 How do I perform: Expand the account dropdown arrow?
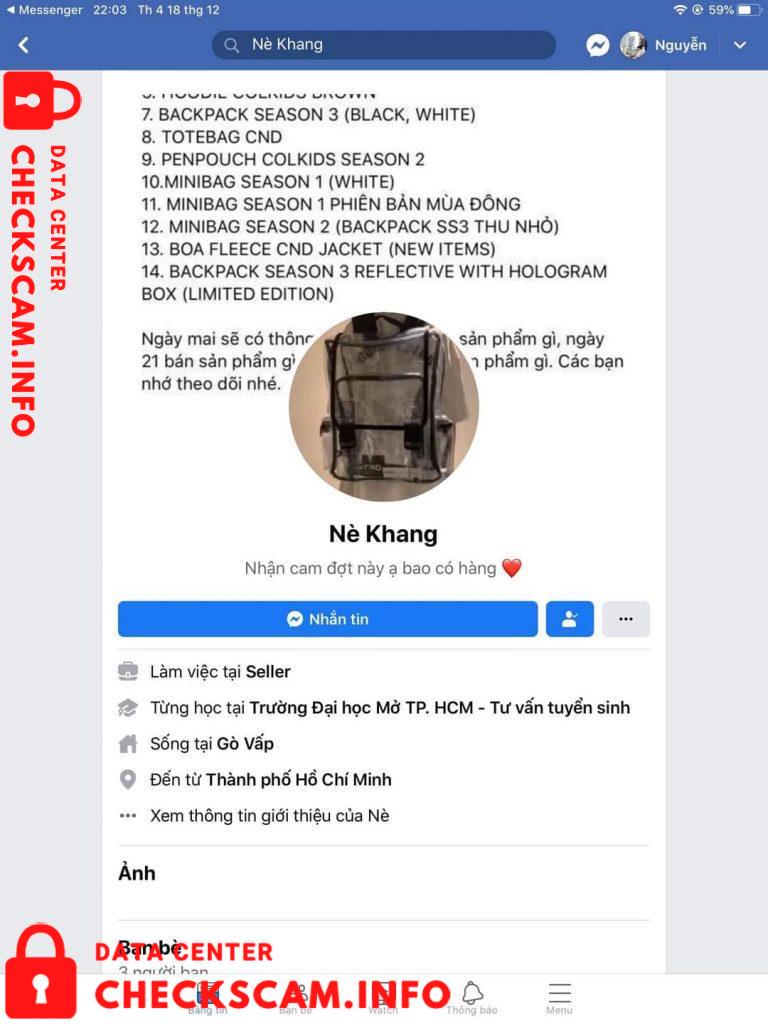point(740,45)
